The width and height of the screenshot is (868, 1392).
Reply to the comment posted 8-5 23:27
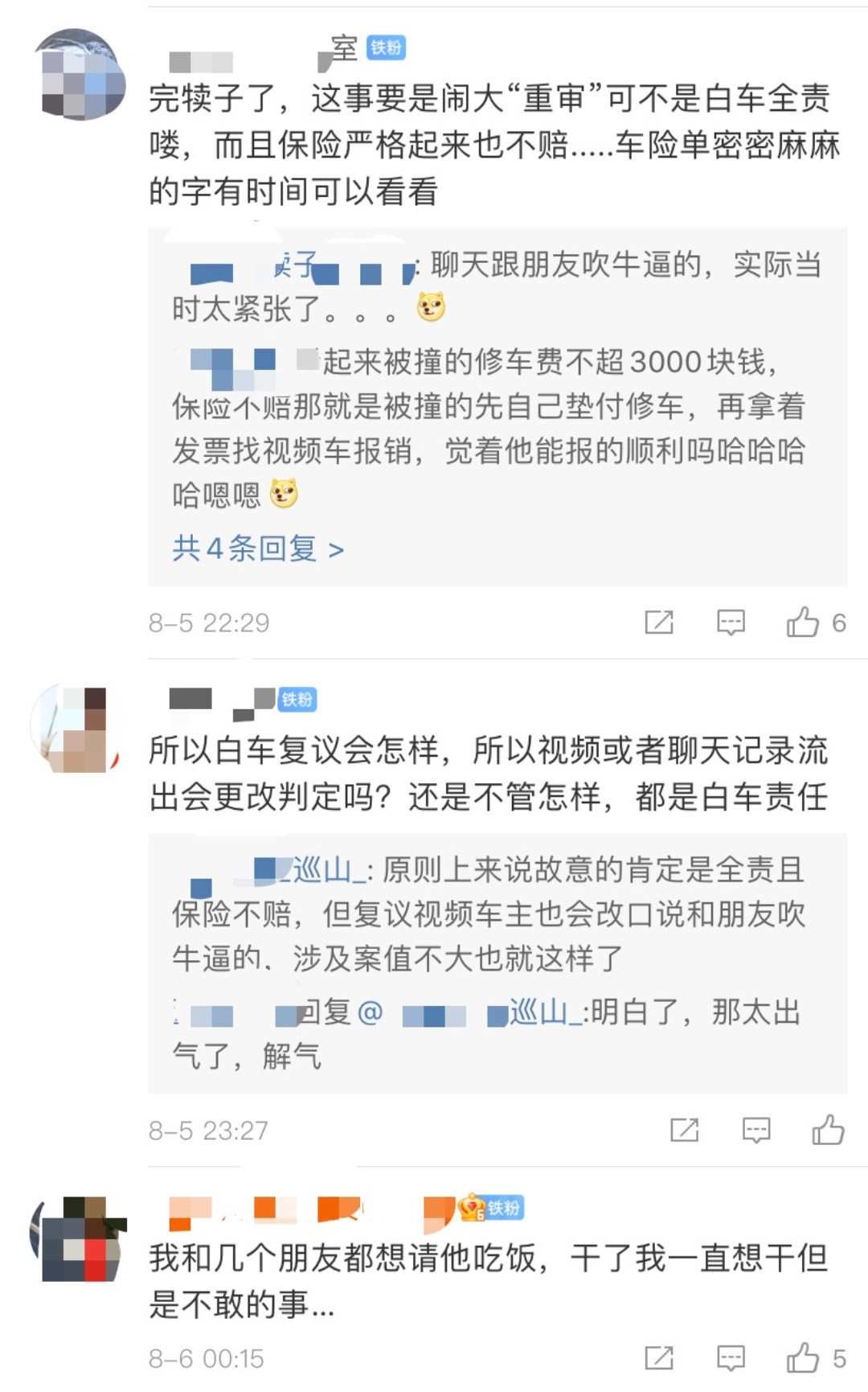(x=755, y=1130)
